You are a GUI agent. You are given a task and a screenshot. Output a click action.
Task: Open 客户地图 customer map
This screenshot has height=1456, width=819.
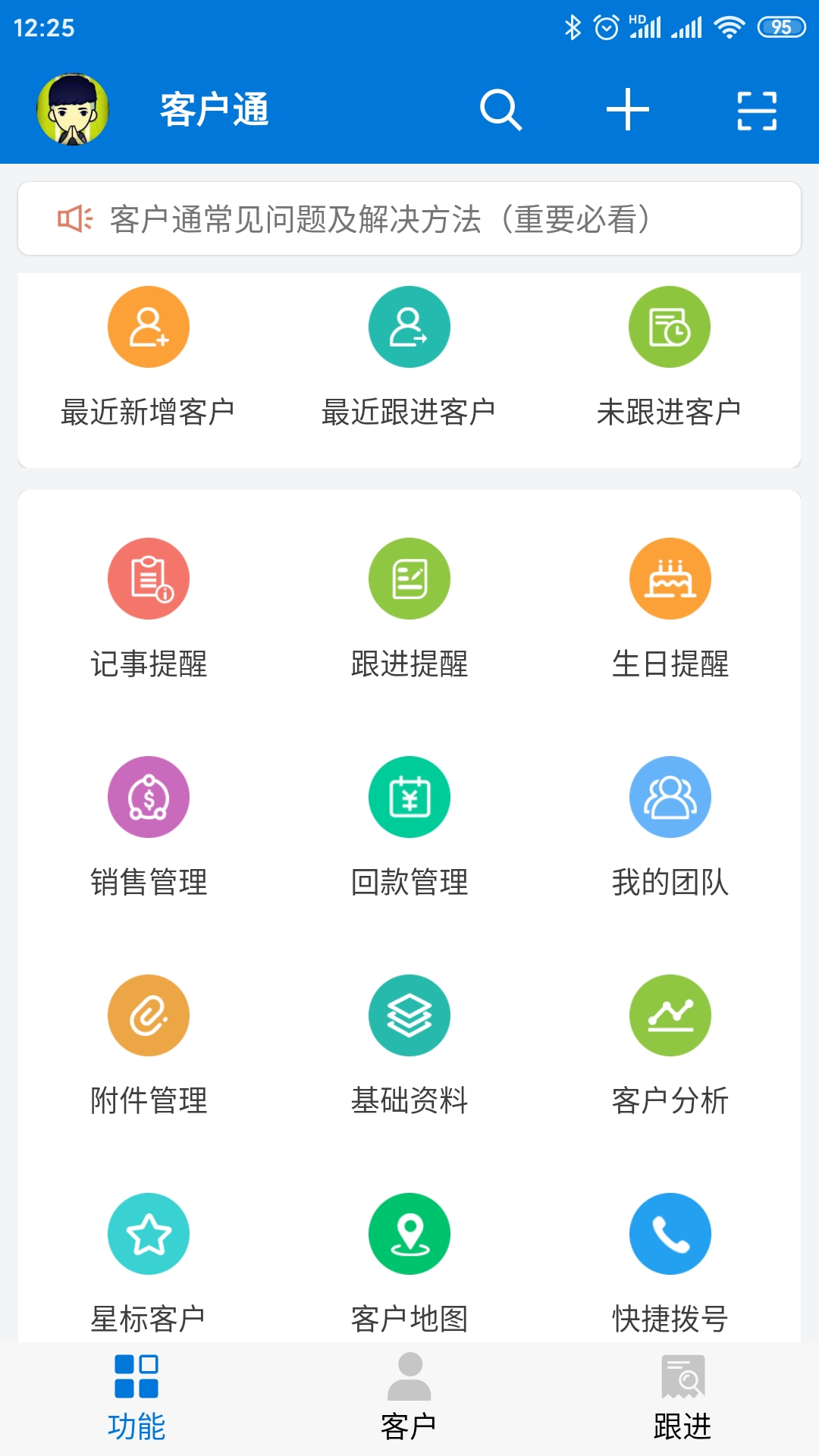(409, 1263)
